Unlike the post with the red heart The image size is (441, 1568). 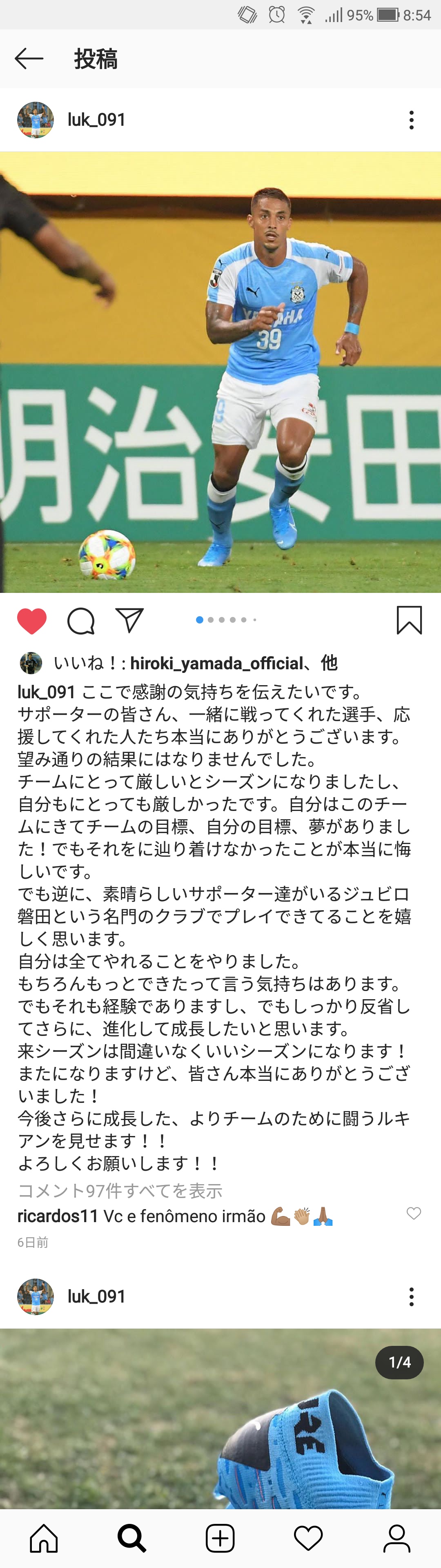pyautogui.click(x=32, y=621)
